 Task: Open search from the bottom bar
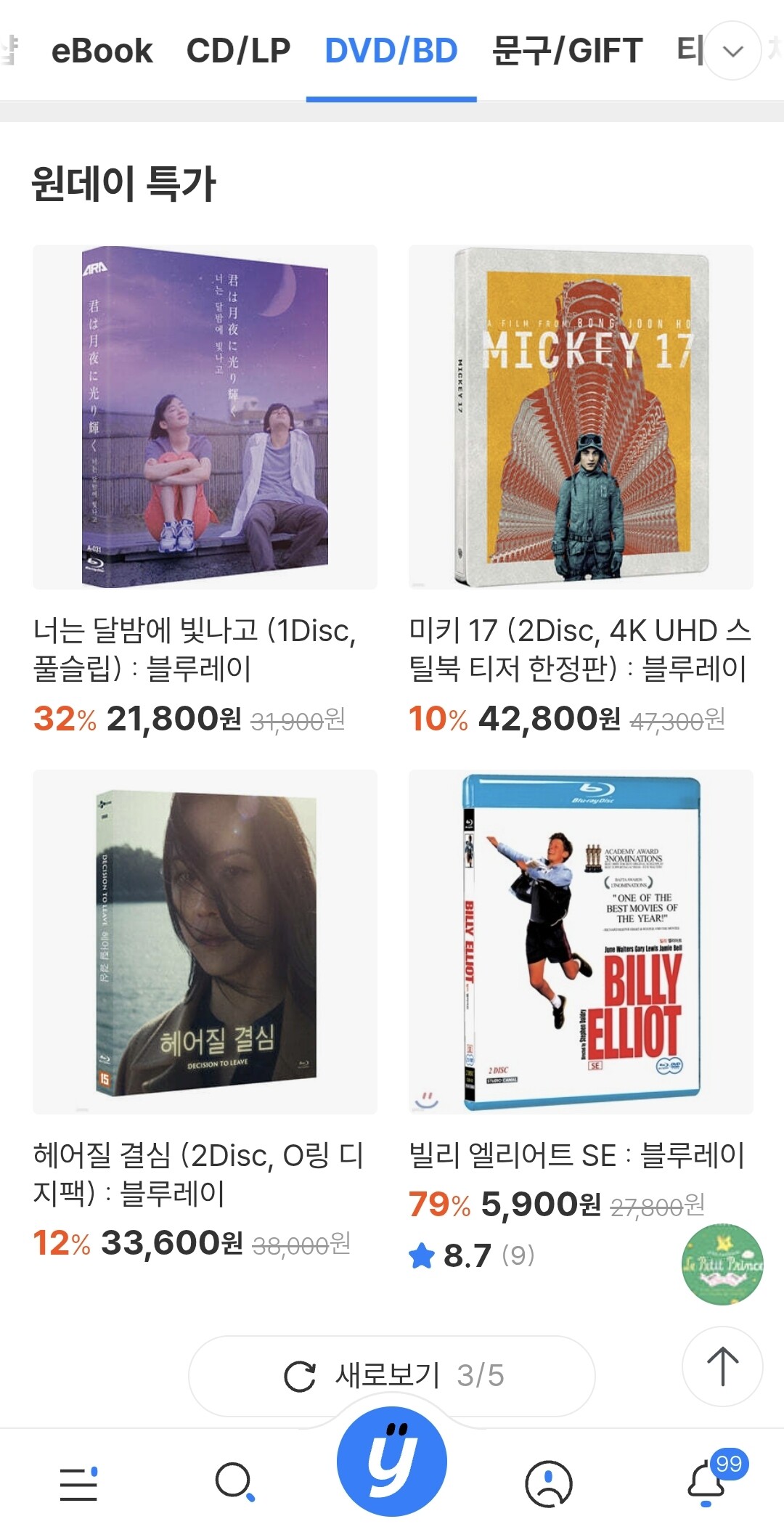tap(235, 1483)
